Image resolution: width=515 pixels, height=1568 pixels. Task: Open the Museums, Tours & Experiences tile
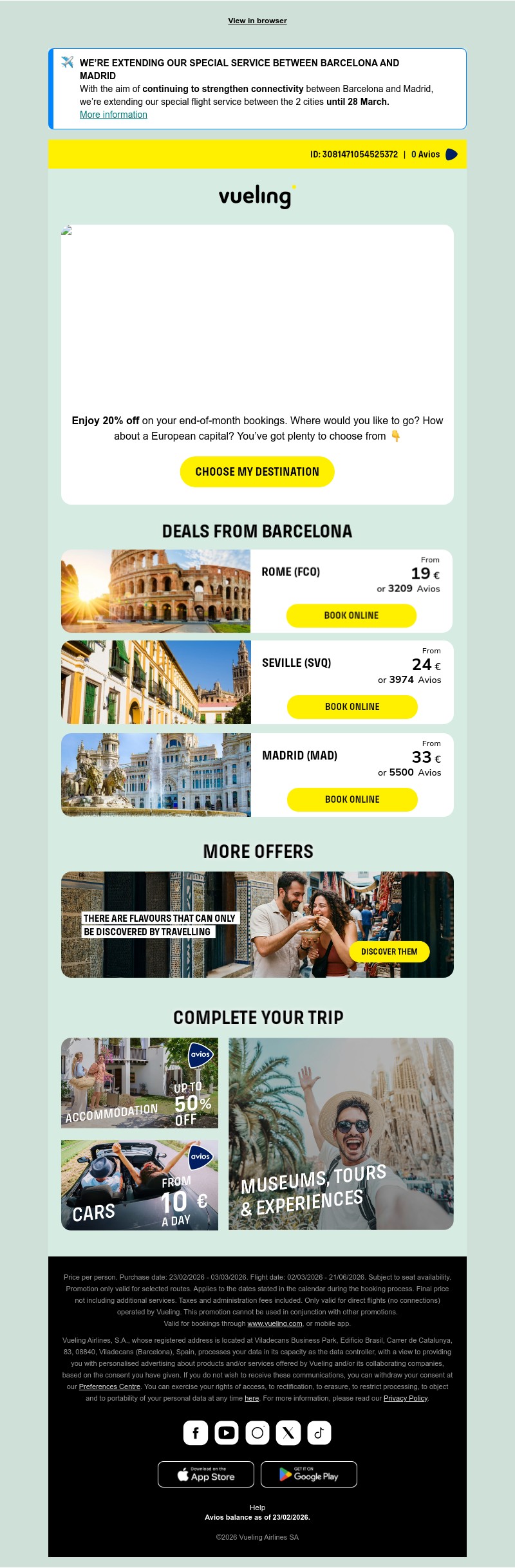click(341, 1134)
